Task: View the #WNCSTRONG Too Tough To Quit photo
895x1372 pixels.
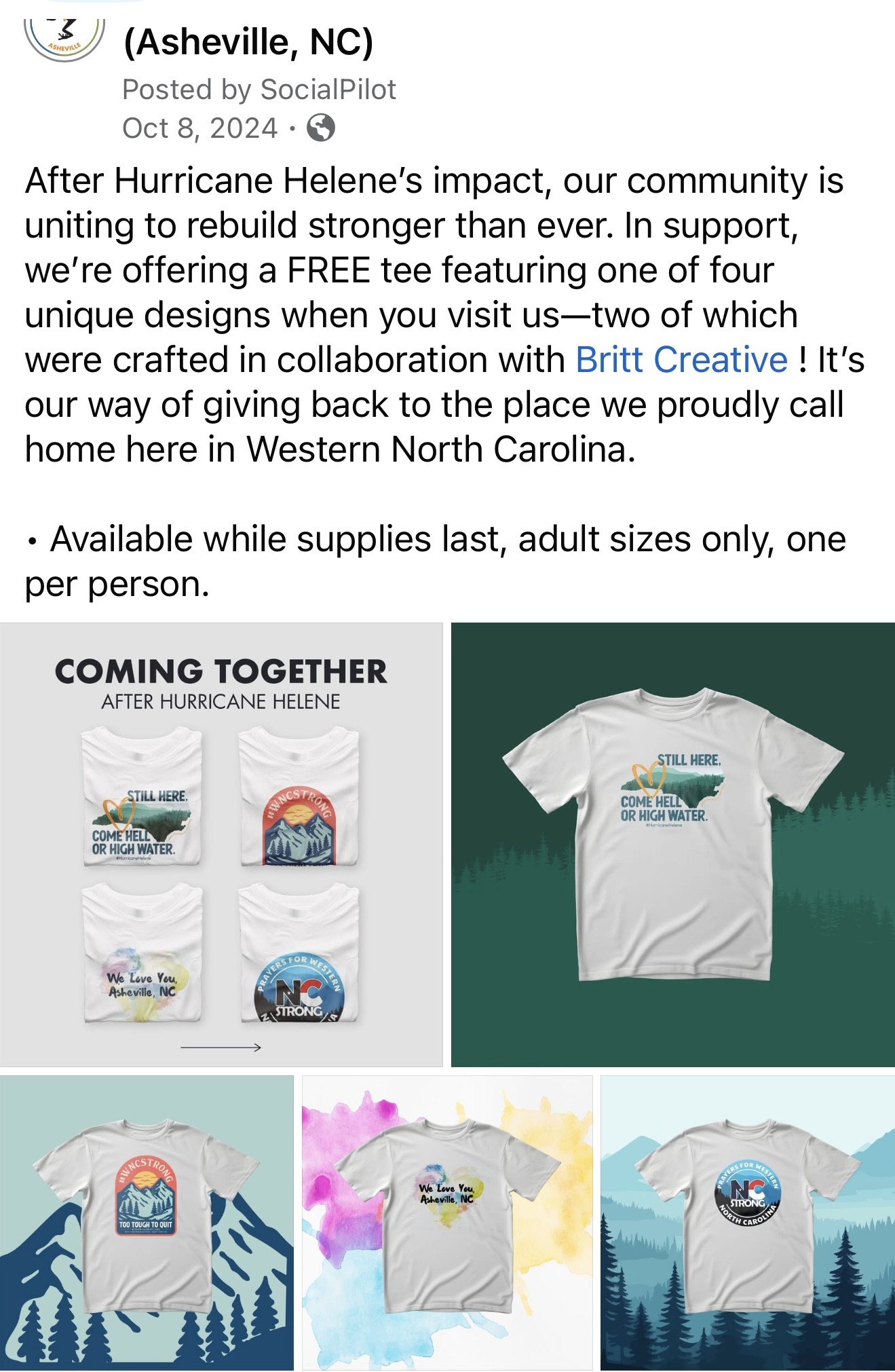Action: click(147, 1223)
